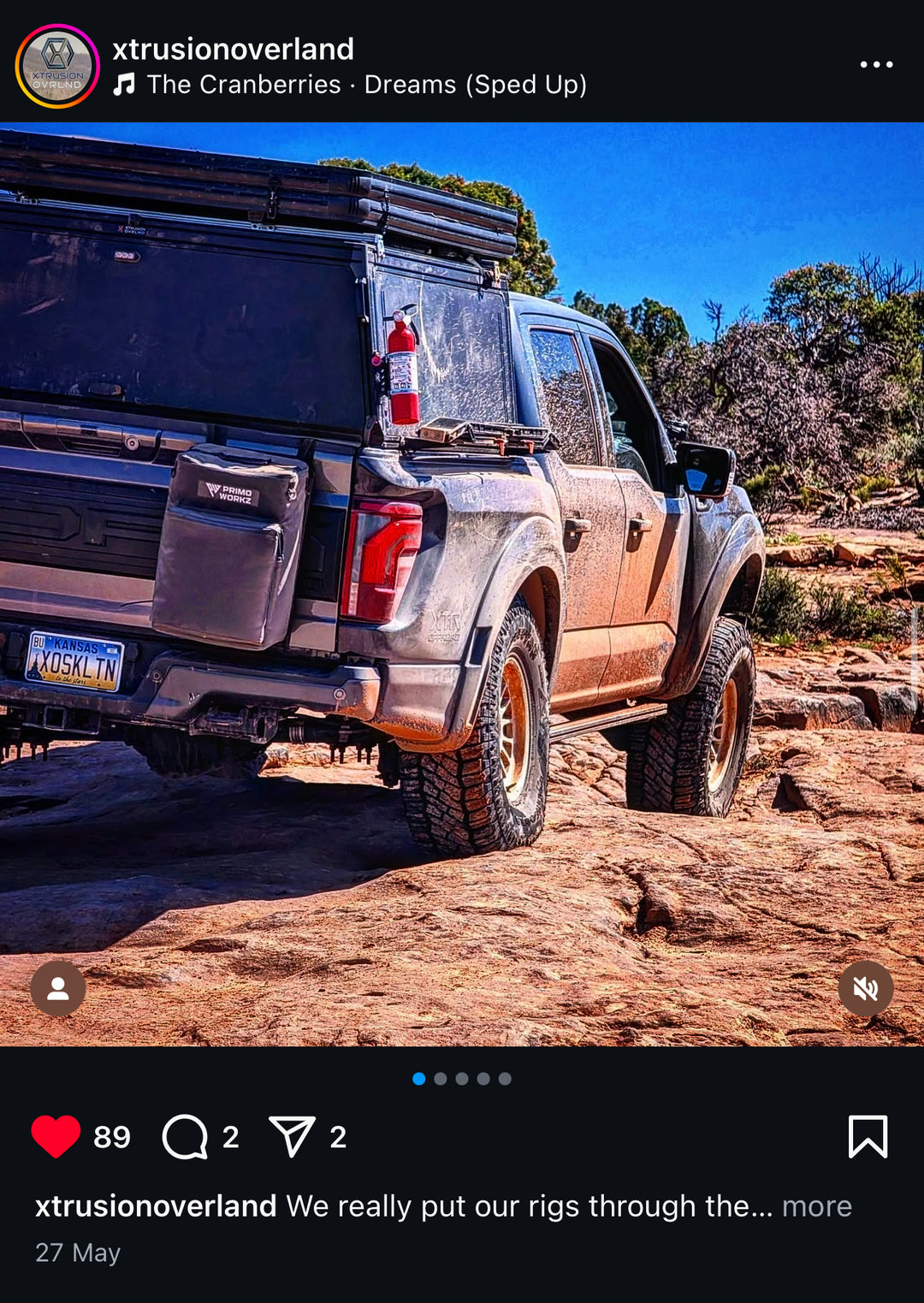Open xtrusionoverland profile picture story
Viewport: 924px width, 1303px height.
tap(57, 67)
